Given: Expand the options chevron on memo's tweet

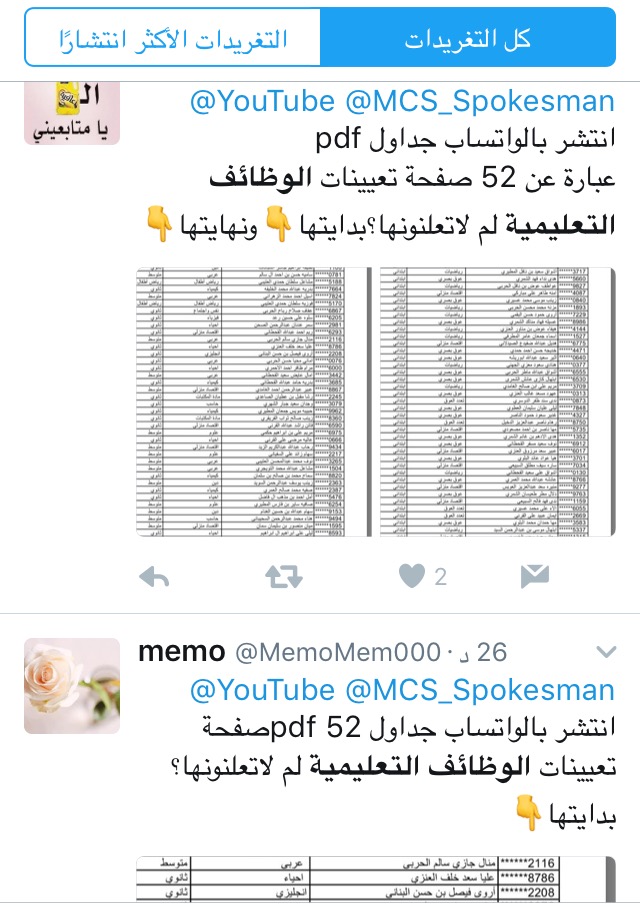Looking at the screenshot, I should 605,652.
